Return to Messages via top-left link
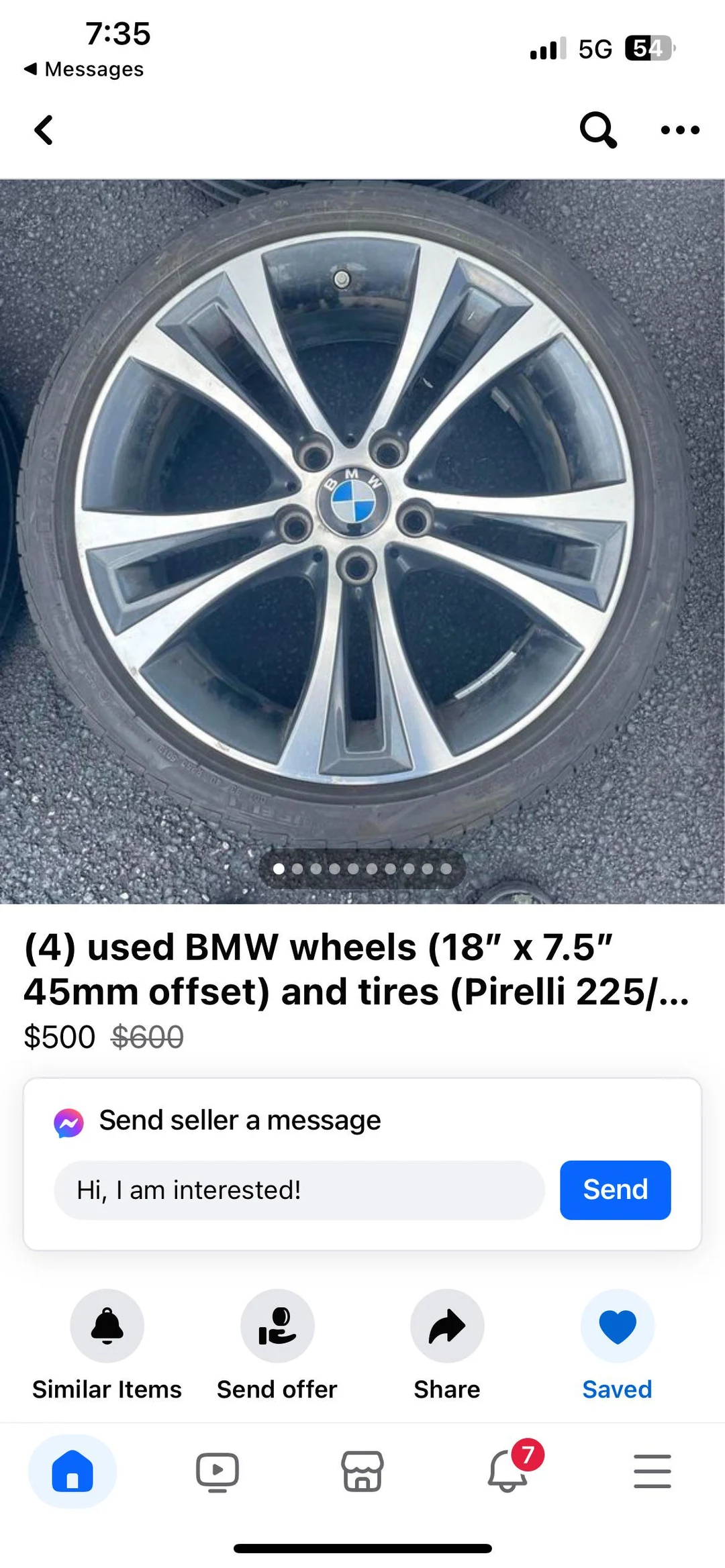Image resolution: width=725 pixels, height=1568 pixels. (x=83, y=68)
